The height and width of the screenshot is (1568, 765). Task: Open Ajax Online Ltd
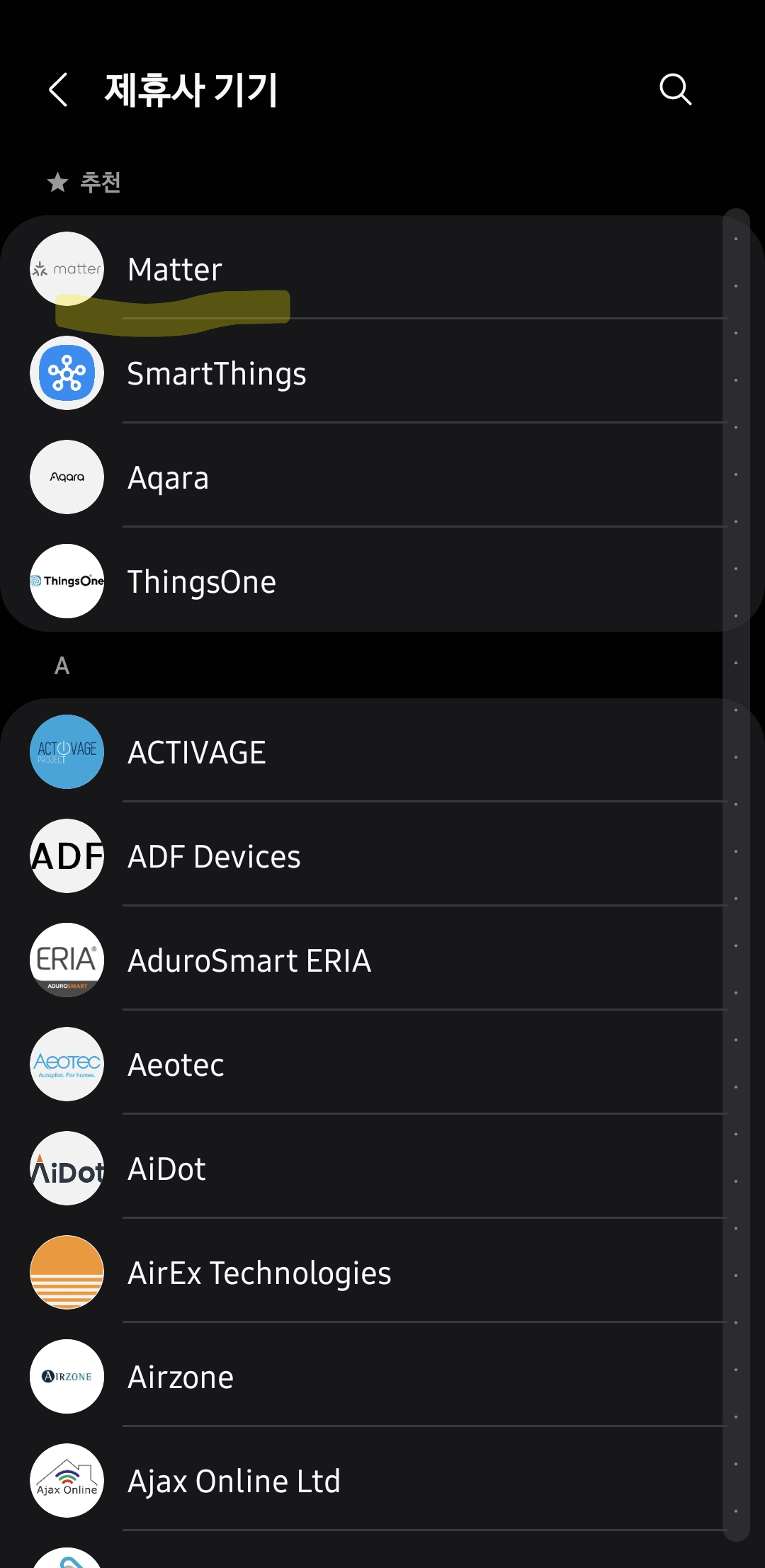point(368,1481)
